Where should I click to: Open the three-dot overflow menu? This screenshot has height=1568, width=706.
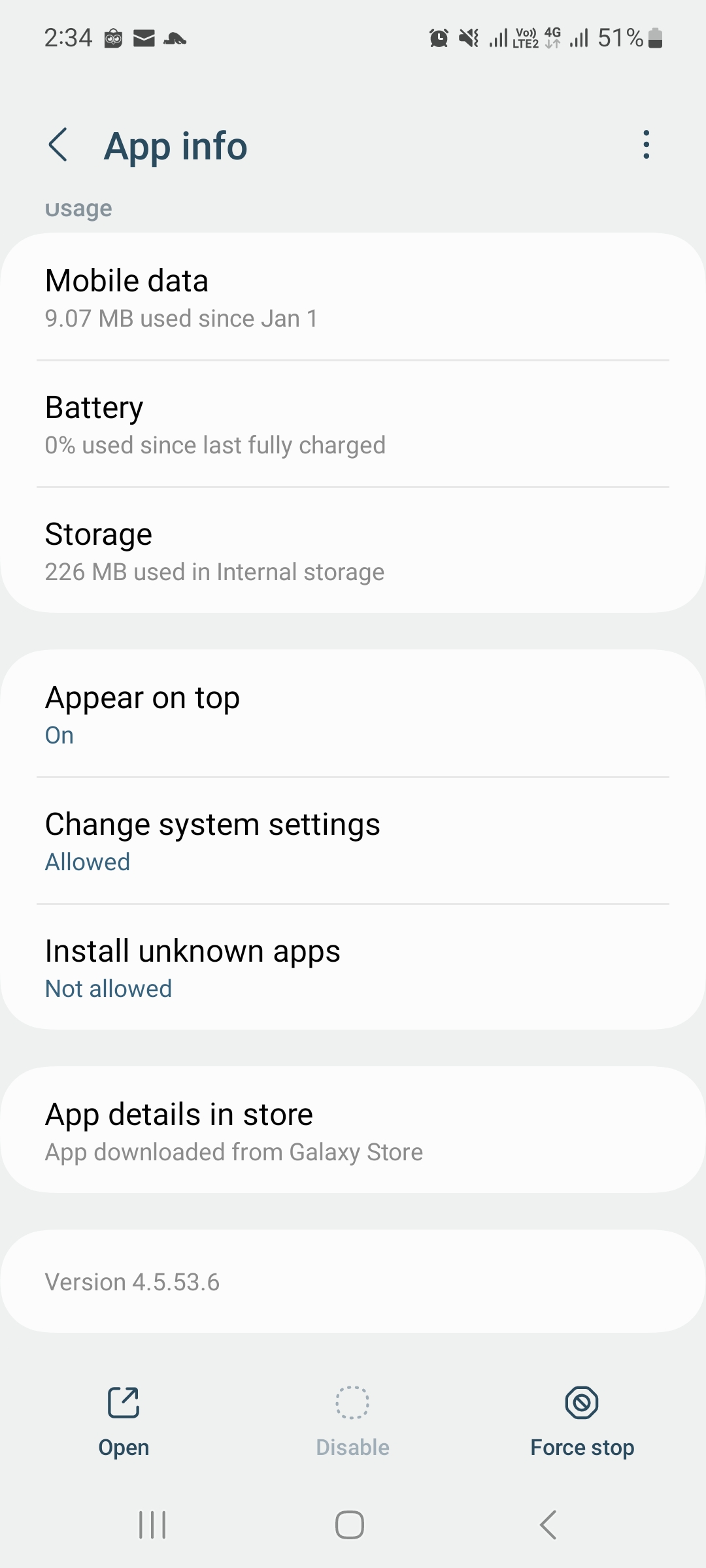pos(646,144)
